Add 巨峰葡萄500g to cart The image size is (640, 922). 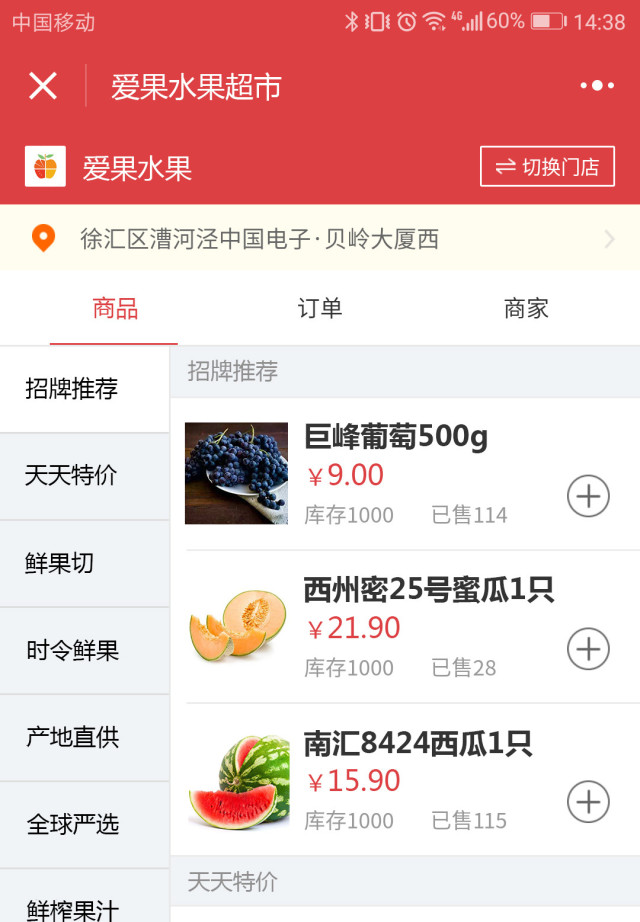click(x=588, y=496)
